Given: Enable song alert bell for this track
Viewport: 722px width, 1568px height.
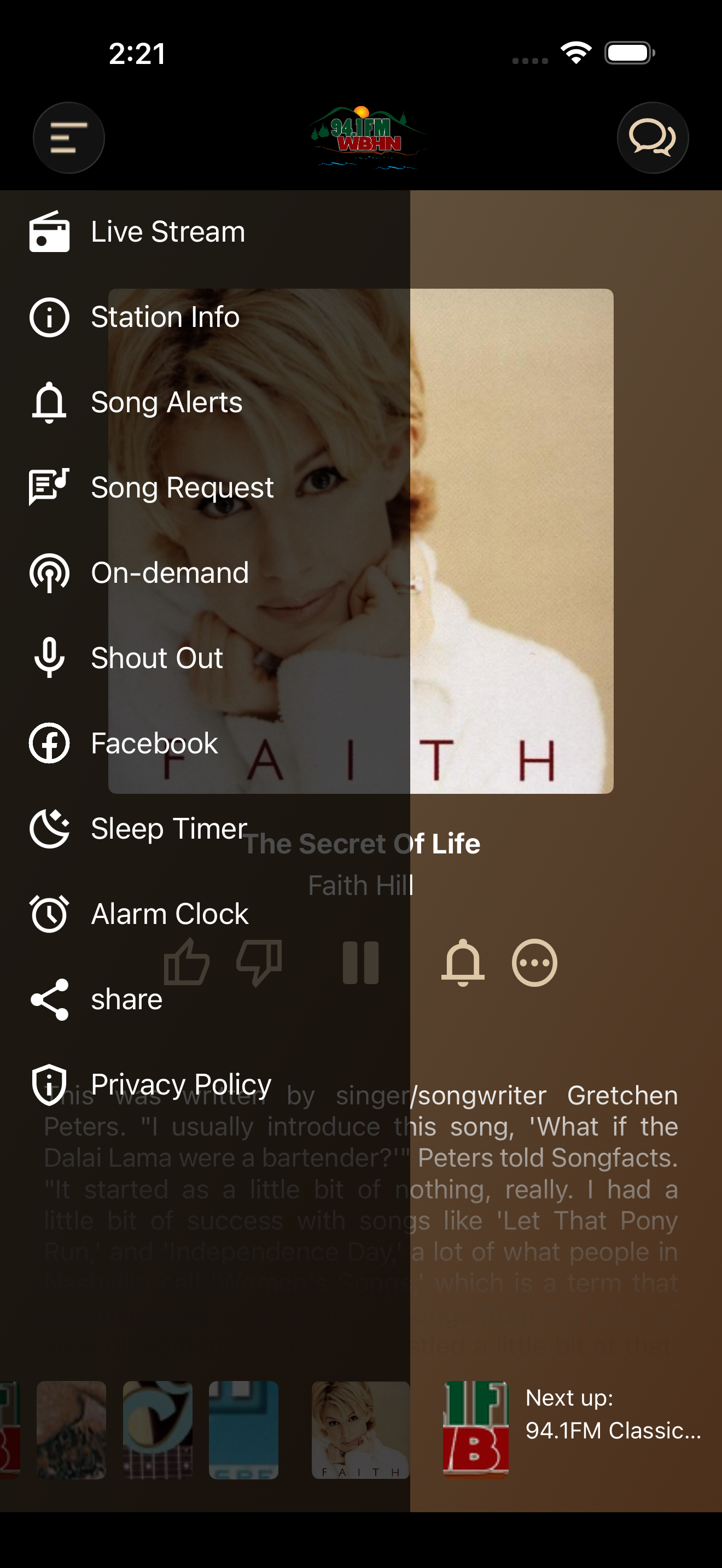Looking at the screenshot, I should 463,963.
